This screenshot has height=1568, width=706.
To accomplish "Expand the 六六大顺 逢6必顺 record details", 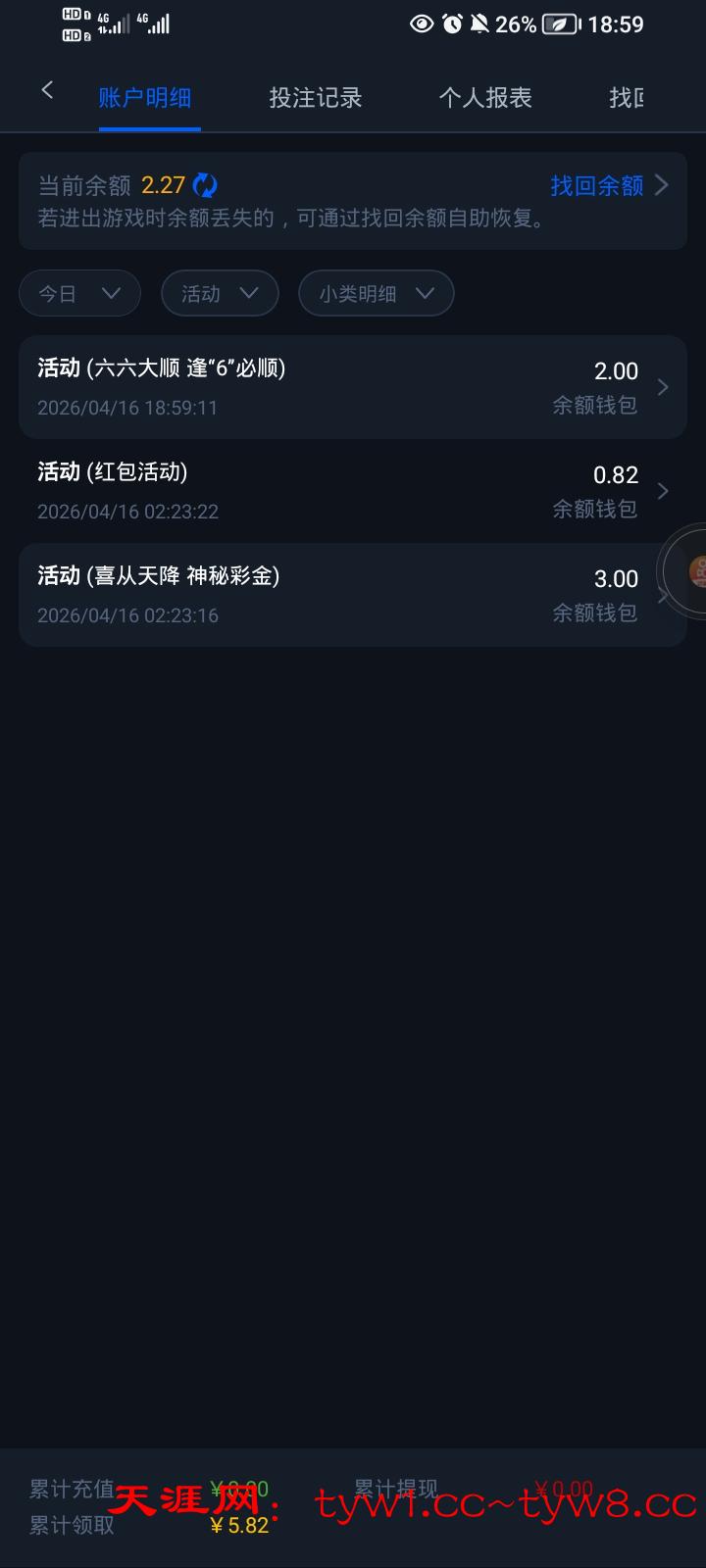I will pyautogui.click(x=663, y=387).
